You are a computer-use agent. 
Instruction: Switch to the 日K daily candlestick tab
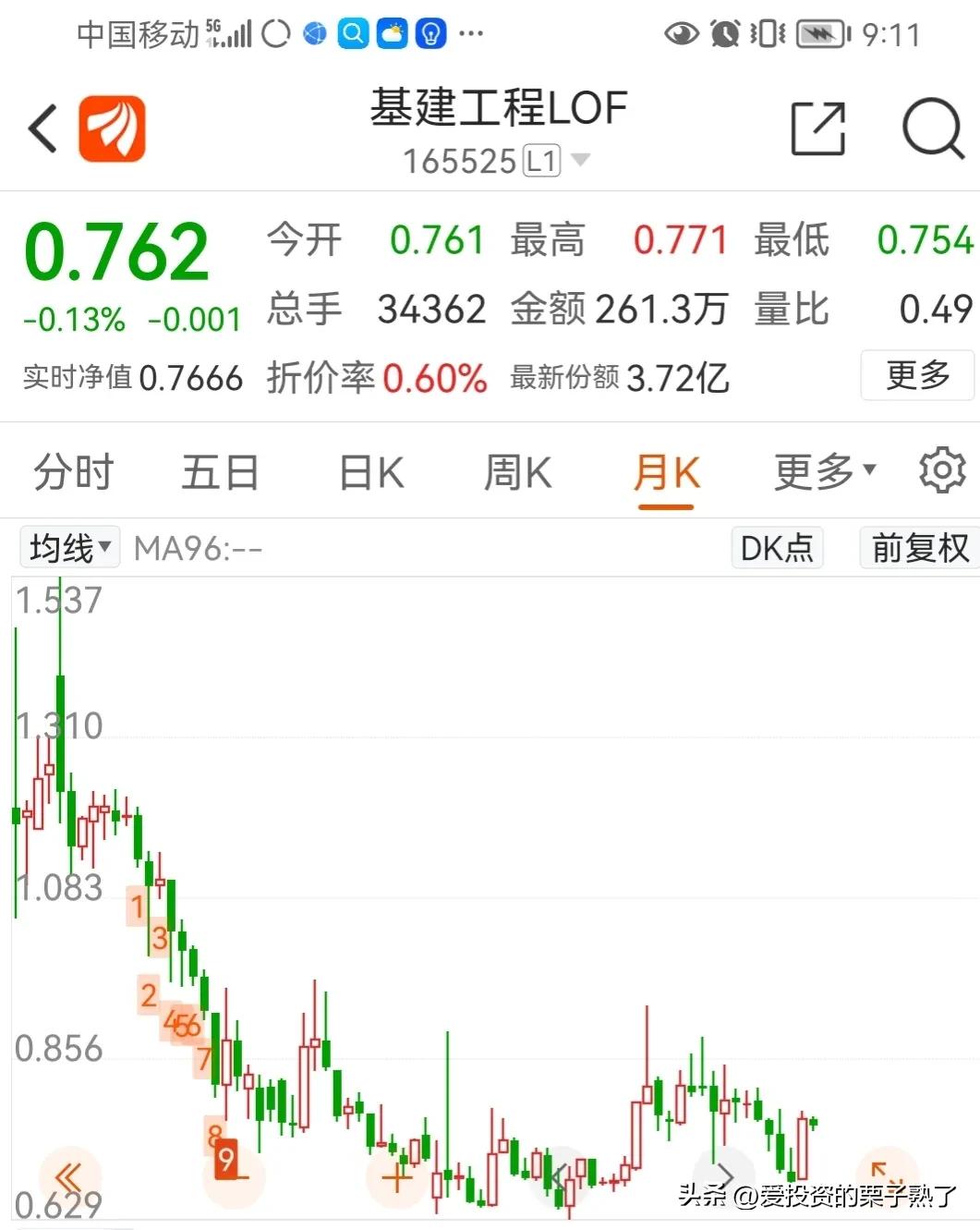click(x=369, y=471)
